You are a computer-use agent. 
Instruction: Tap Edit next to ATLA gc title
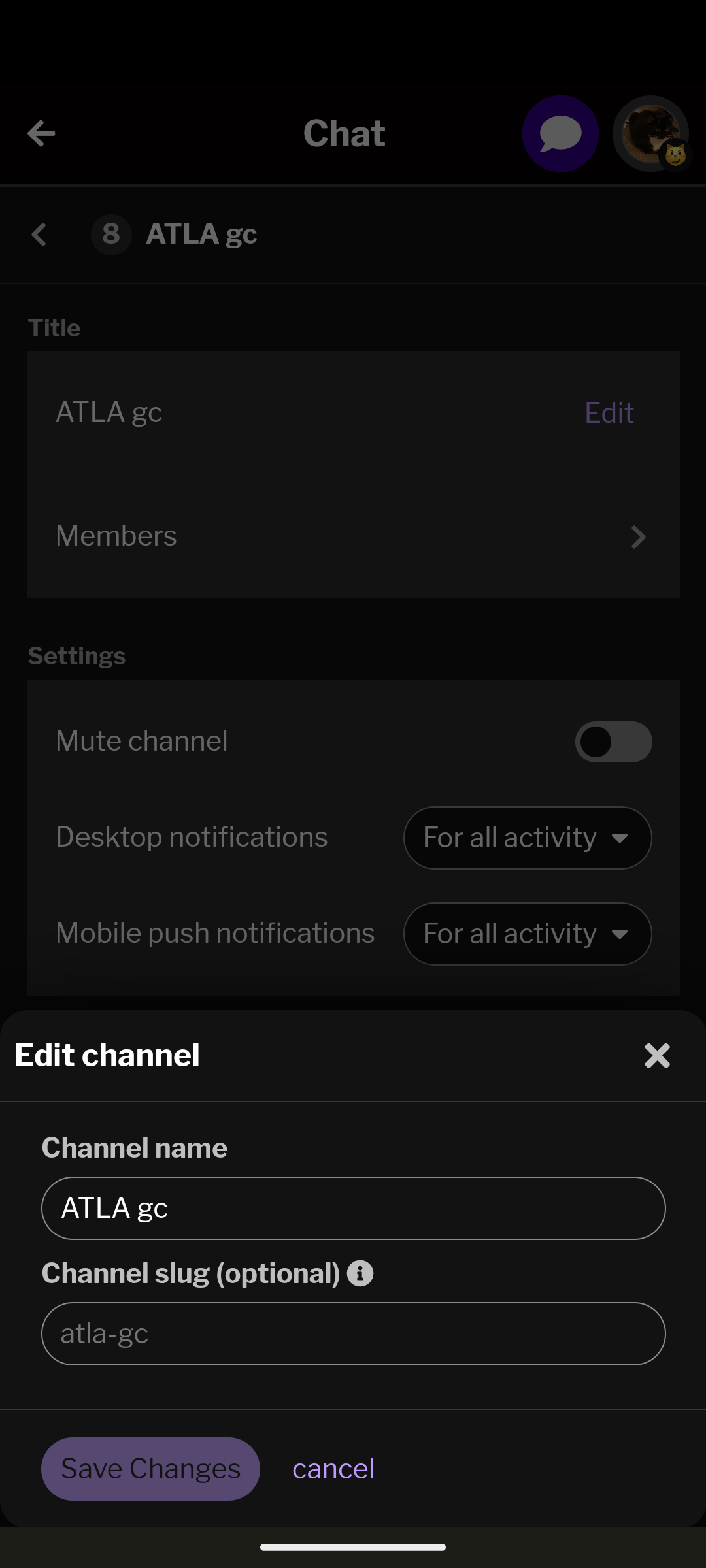click(609, 413)
